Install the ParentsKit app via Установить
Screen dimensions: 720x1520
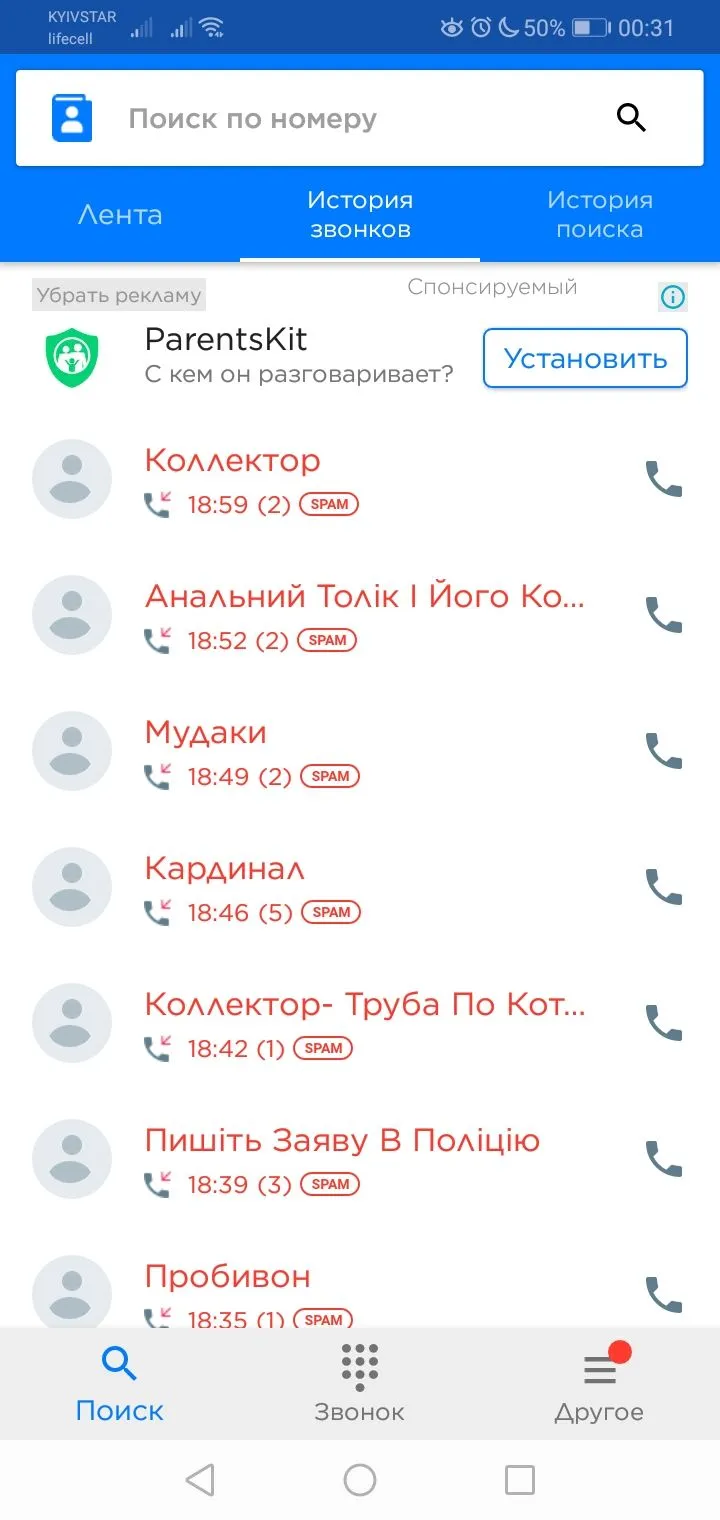coord(585,358)
